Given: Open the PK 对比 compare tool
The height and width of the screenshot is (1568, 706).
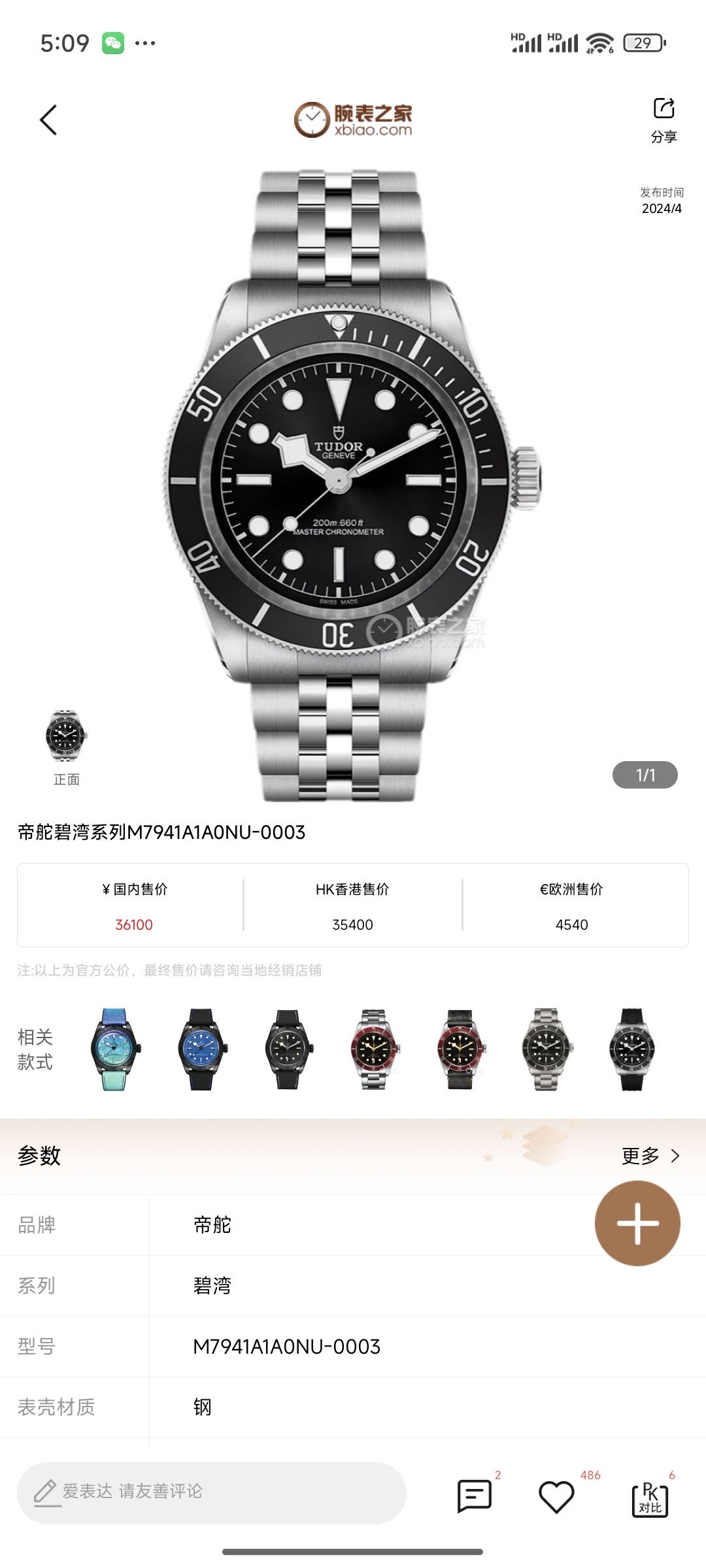Looking at the screenshot, I should [x=650, y=1497].
